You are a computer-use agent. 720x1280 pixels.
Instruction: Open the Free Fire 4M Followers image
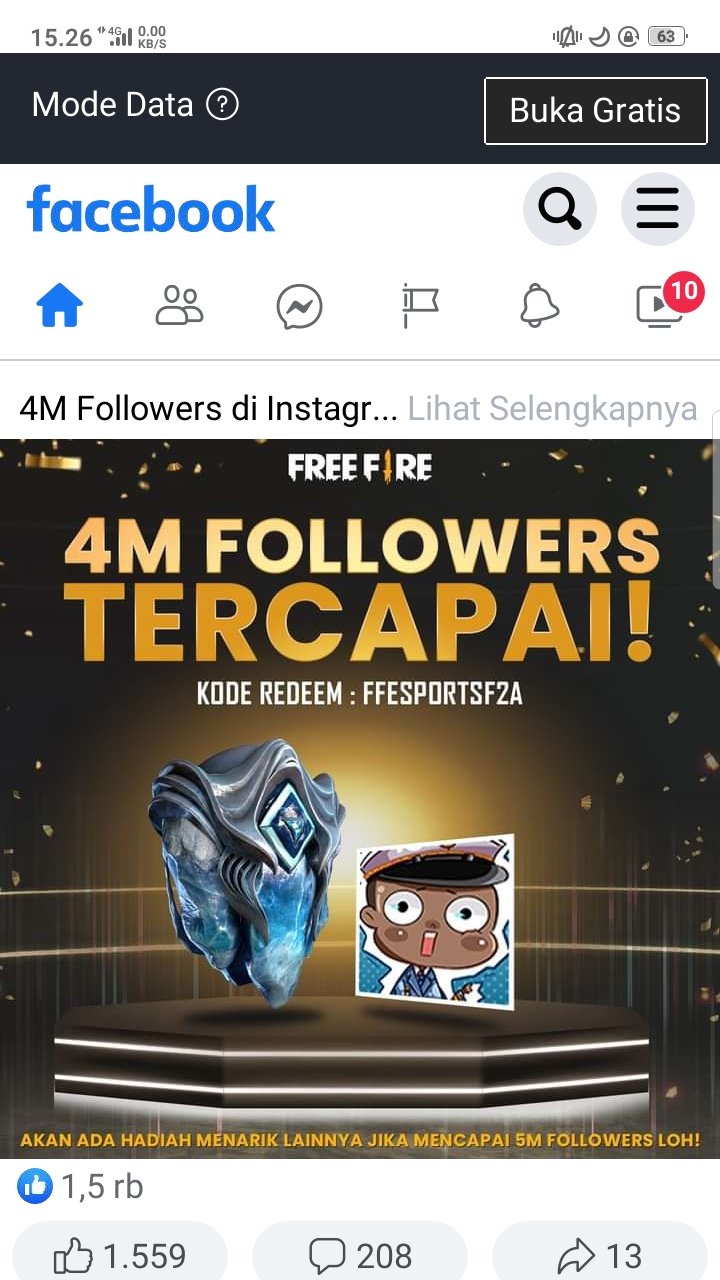click(360, 798)
